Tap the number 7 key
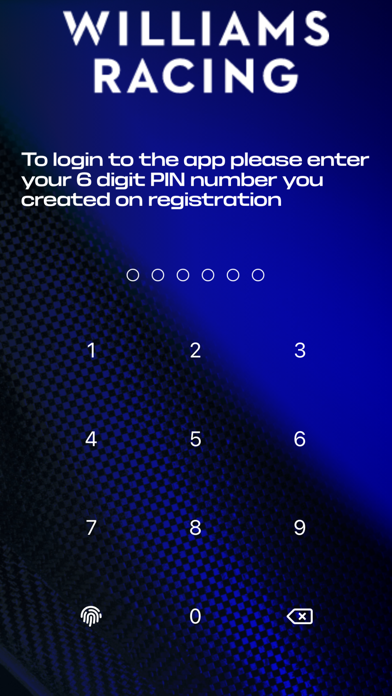 (91, 528)
